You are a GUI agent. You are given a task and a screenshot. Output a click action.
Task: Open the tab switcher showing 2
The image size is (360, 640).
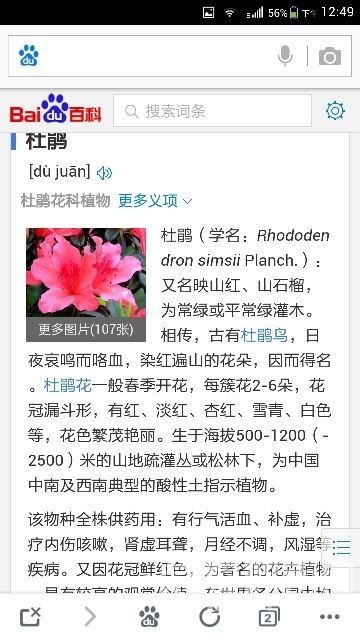(x=269, y=617)
